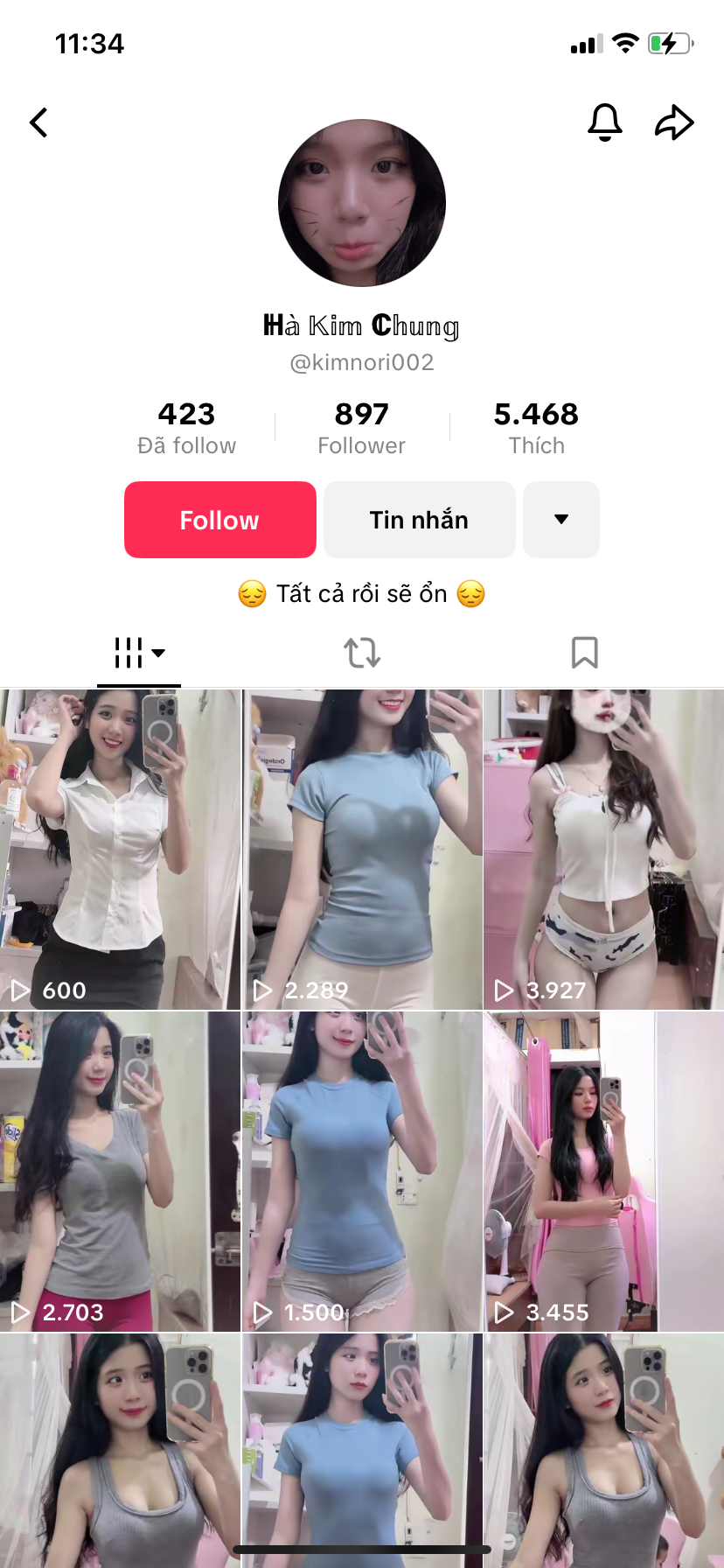Image resolution: width=724 pixels, height=1568 pixels.
Task: Open the video with 3.455 views
Action: 603,1171
